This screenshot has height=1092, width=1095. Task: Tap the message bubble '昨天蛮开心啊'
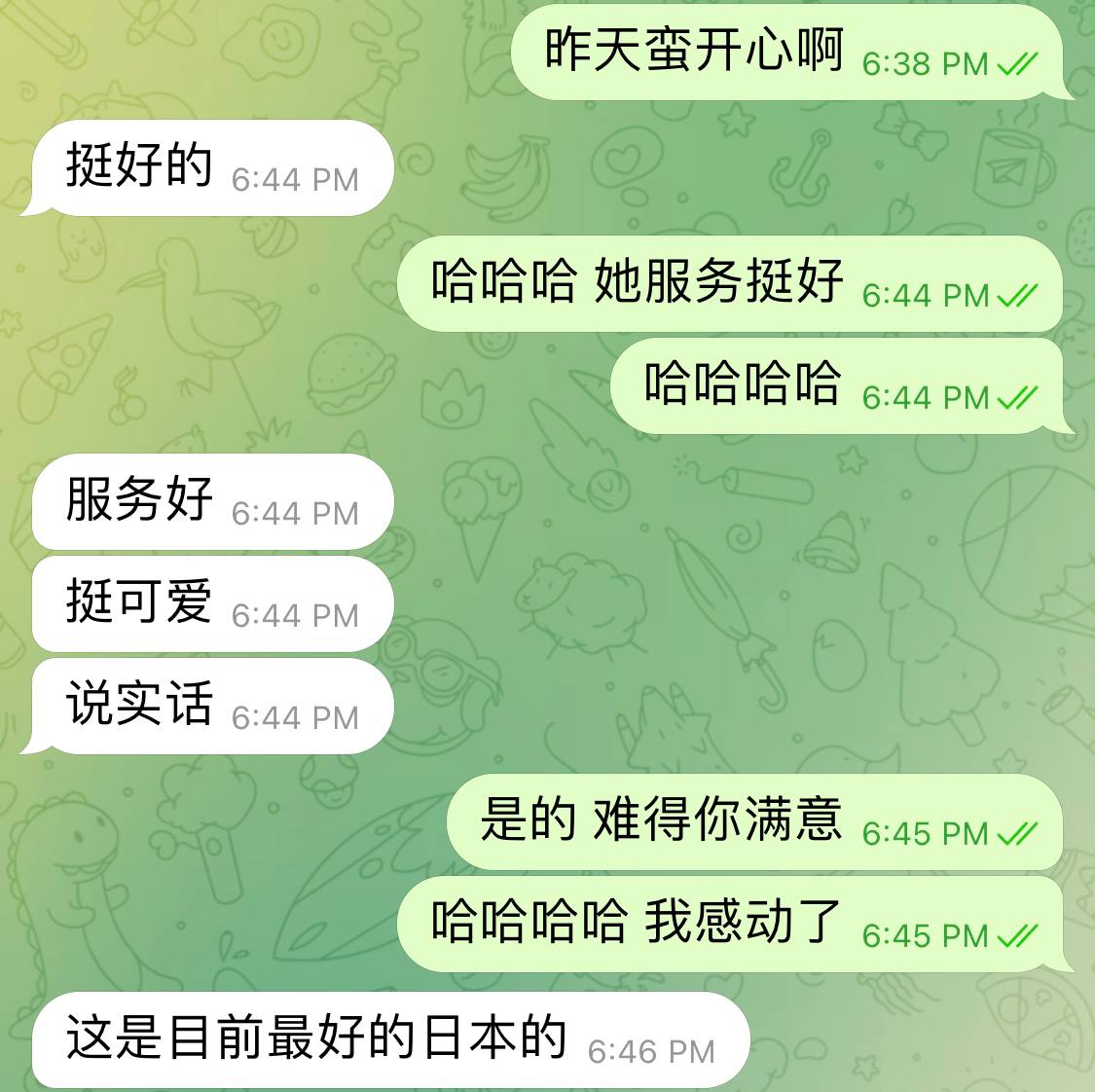[x=693, y=51]
